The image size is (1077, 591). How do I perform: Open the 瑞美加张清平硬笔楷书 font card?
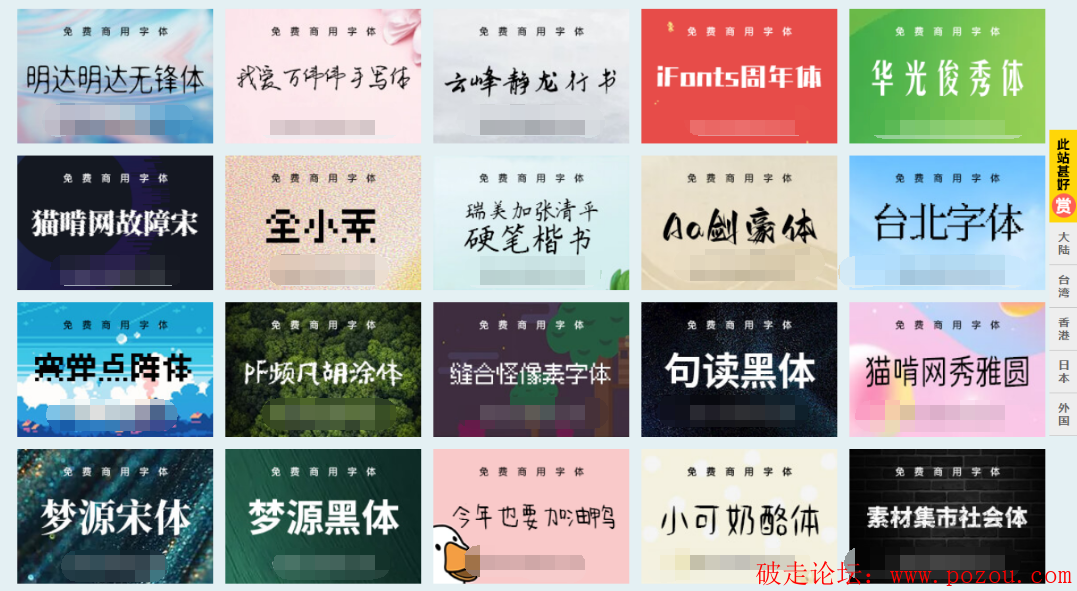(531, 223)
